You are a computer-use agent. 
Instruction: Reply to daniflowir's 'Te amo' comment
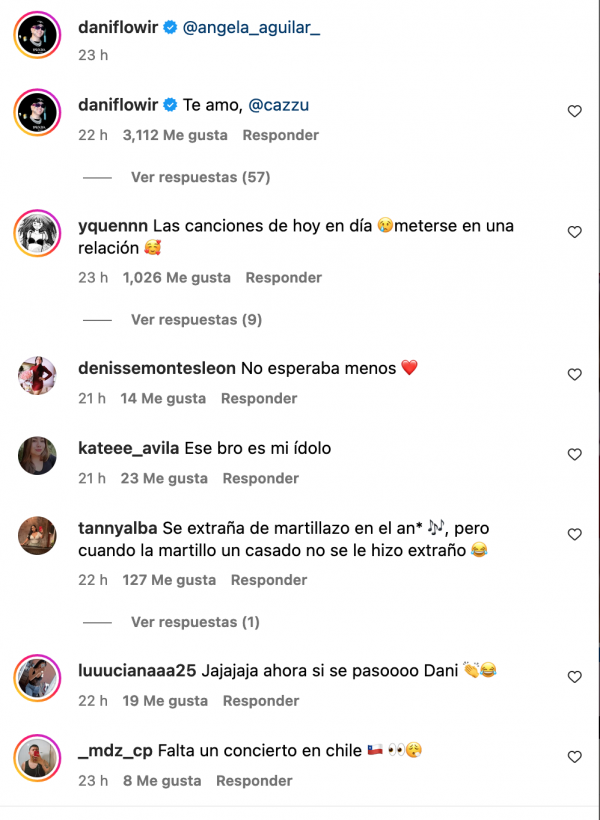pyautogui.click(x=280, y=135)
